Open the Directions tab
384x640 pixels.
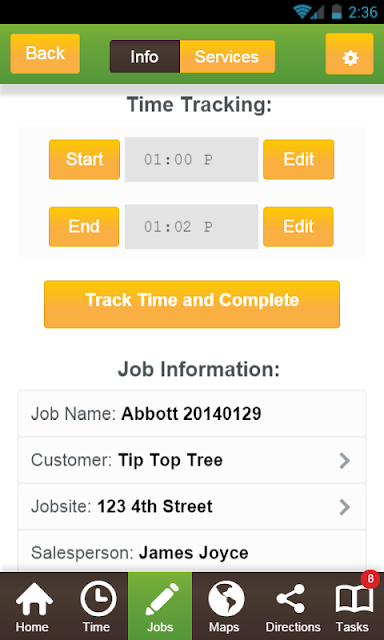pyautogui.click(x=293, y=606)
